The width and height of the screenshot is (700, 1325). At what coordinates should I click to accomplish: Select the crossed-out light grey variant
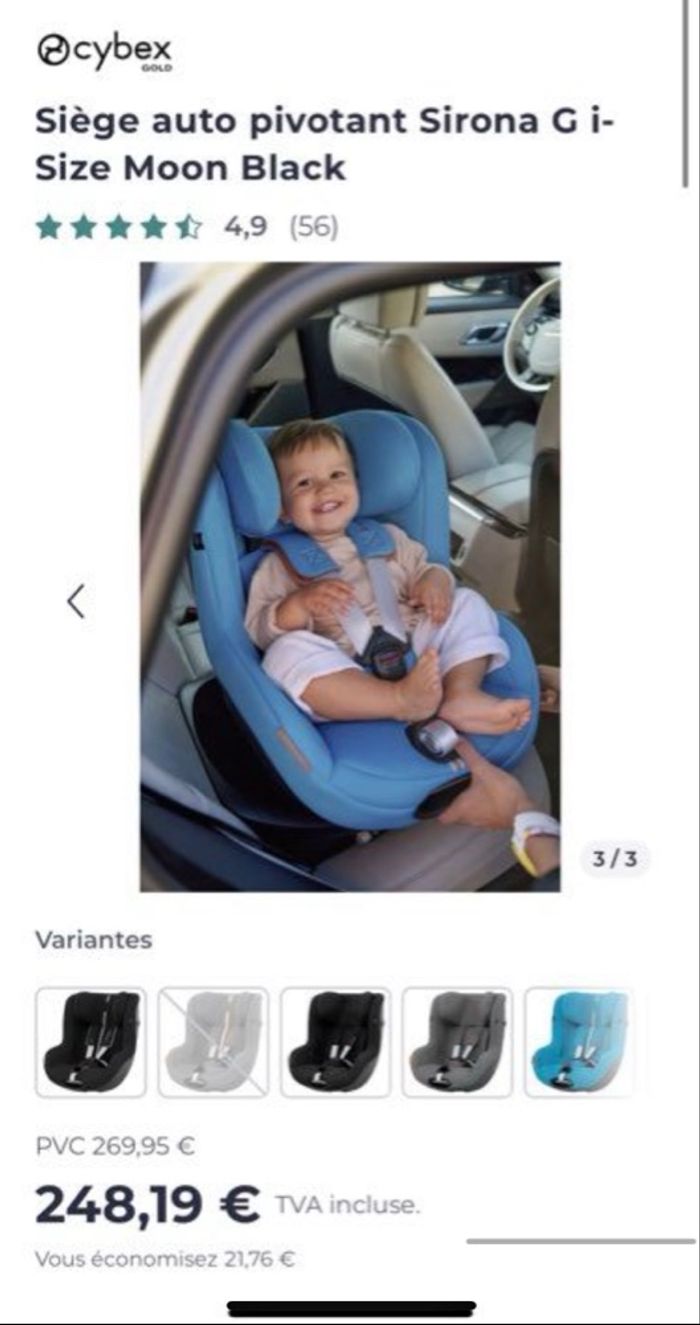213,1042
